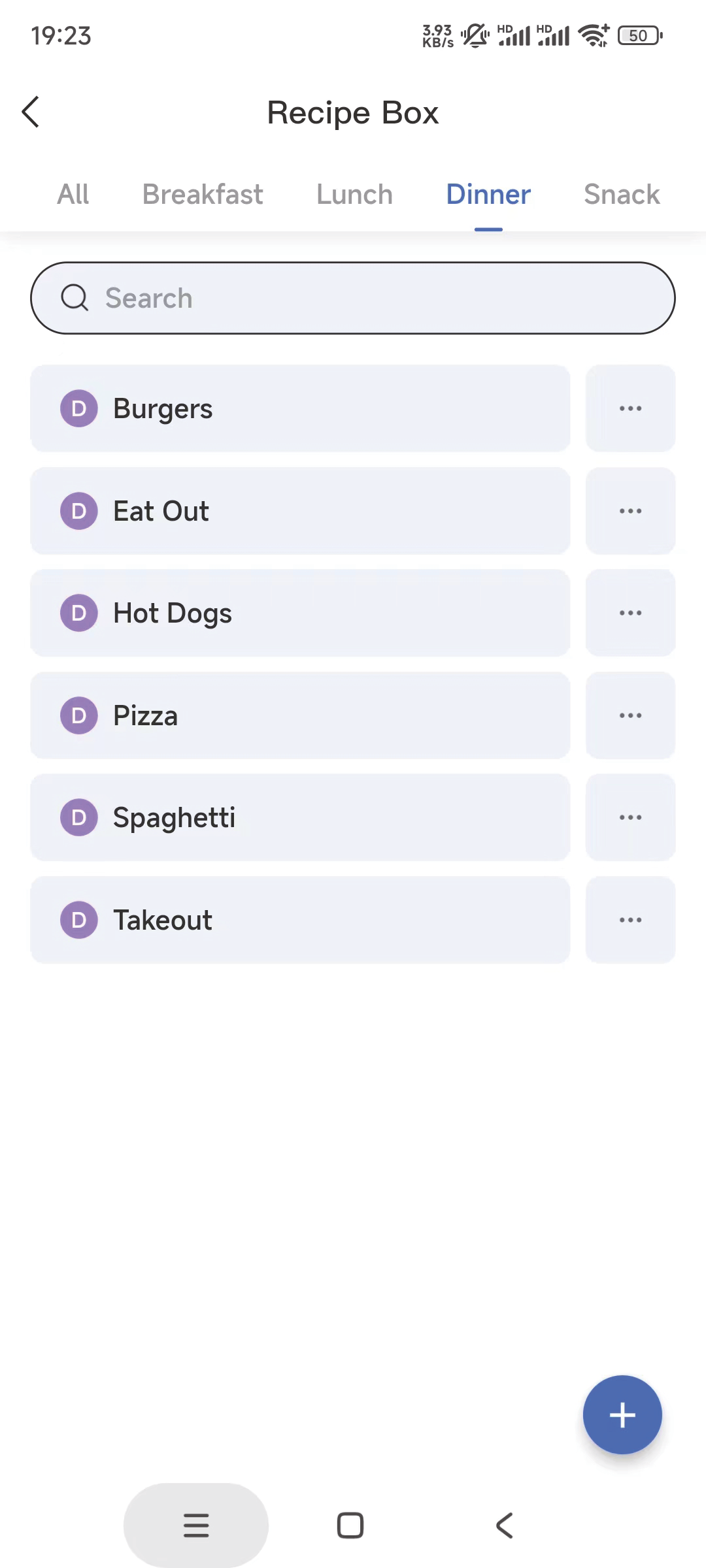This screenshot has width=706, height=1568.
Task: Open the overflow menu for Pizza
Action: point(629,715)
